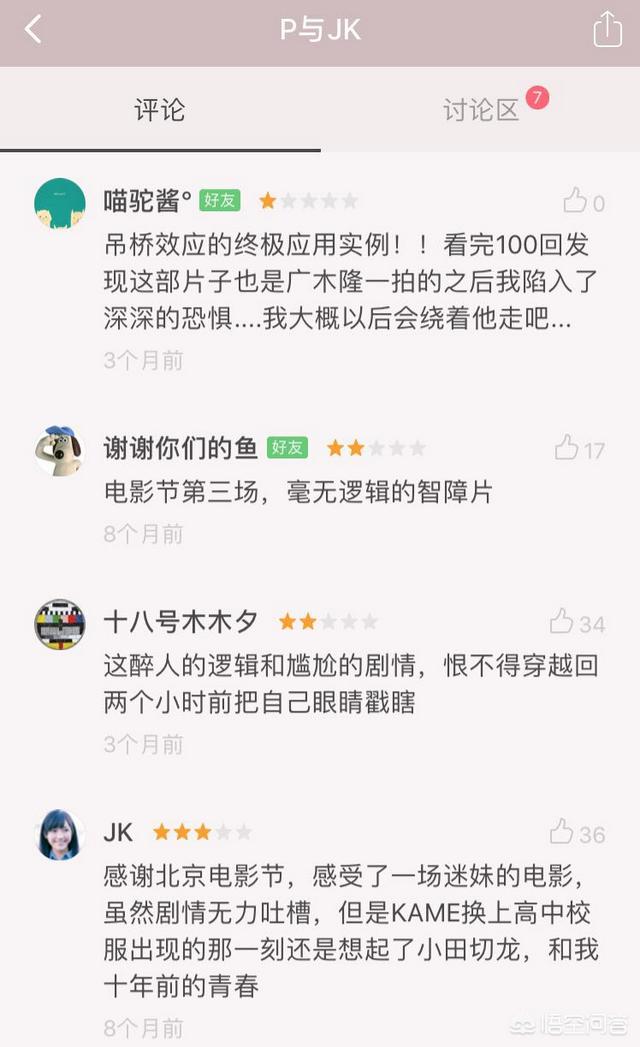
Task: View JK's profile avatar
Action: 60,835
